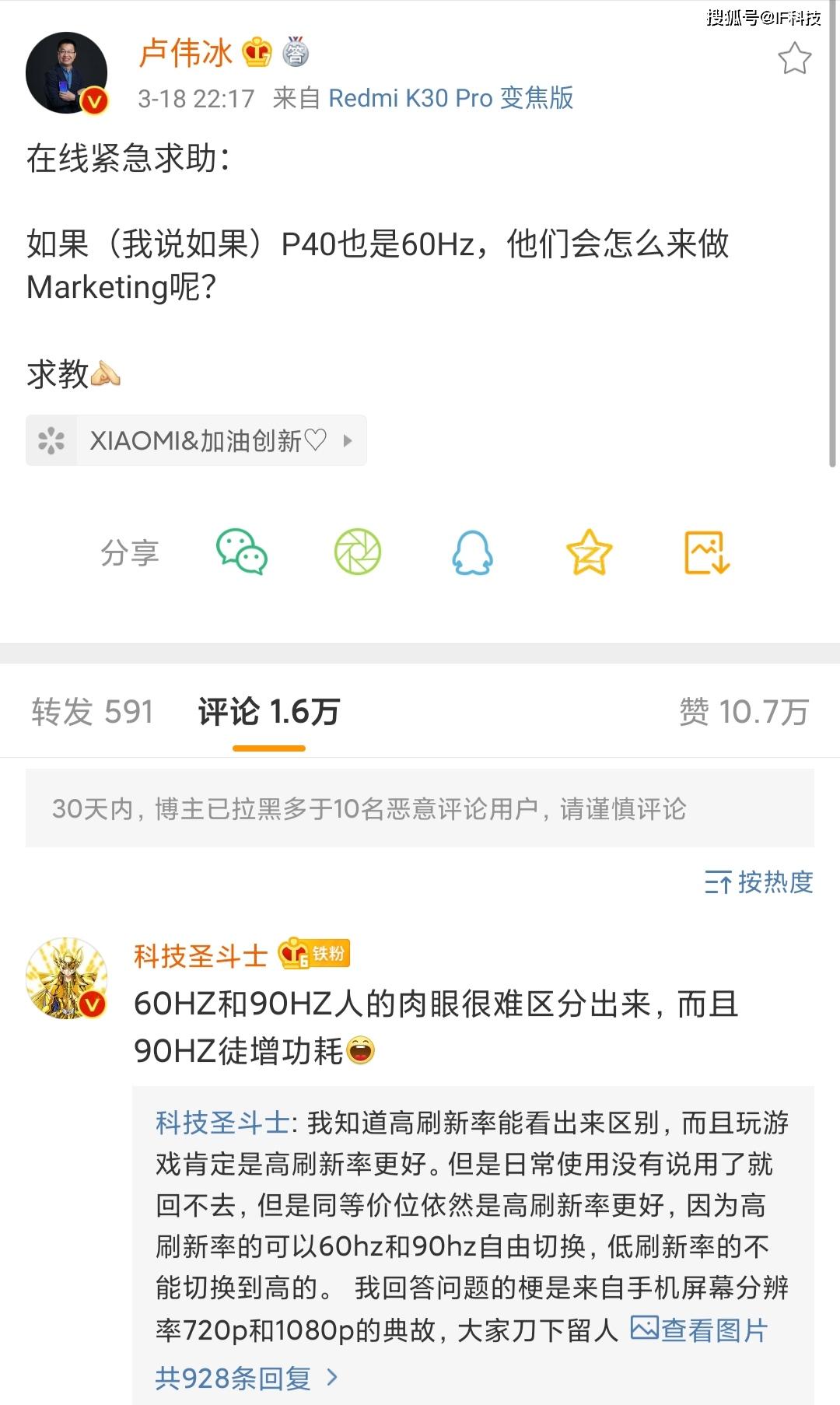Switch to the 赞 10.7万 tab
840x1405 pixels.
pyautogui.click(x=744, y=712)
